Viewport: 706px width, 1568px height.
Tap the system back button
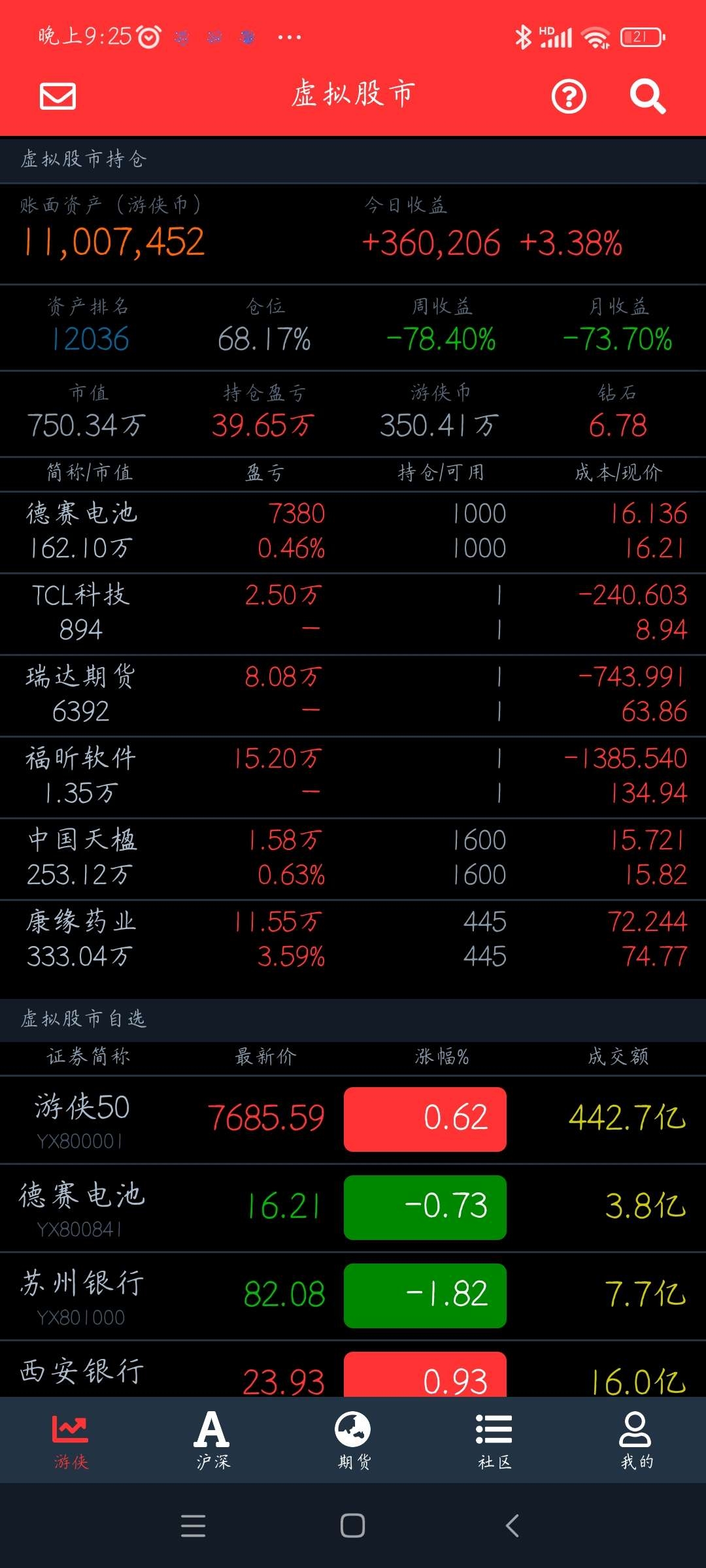tap(513, 1526)
